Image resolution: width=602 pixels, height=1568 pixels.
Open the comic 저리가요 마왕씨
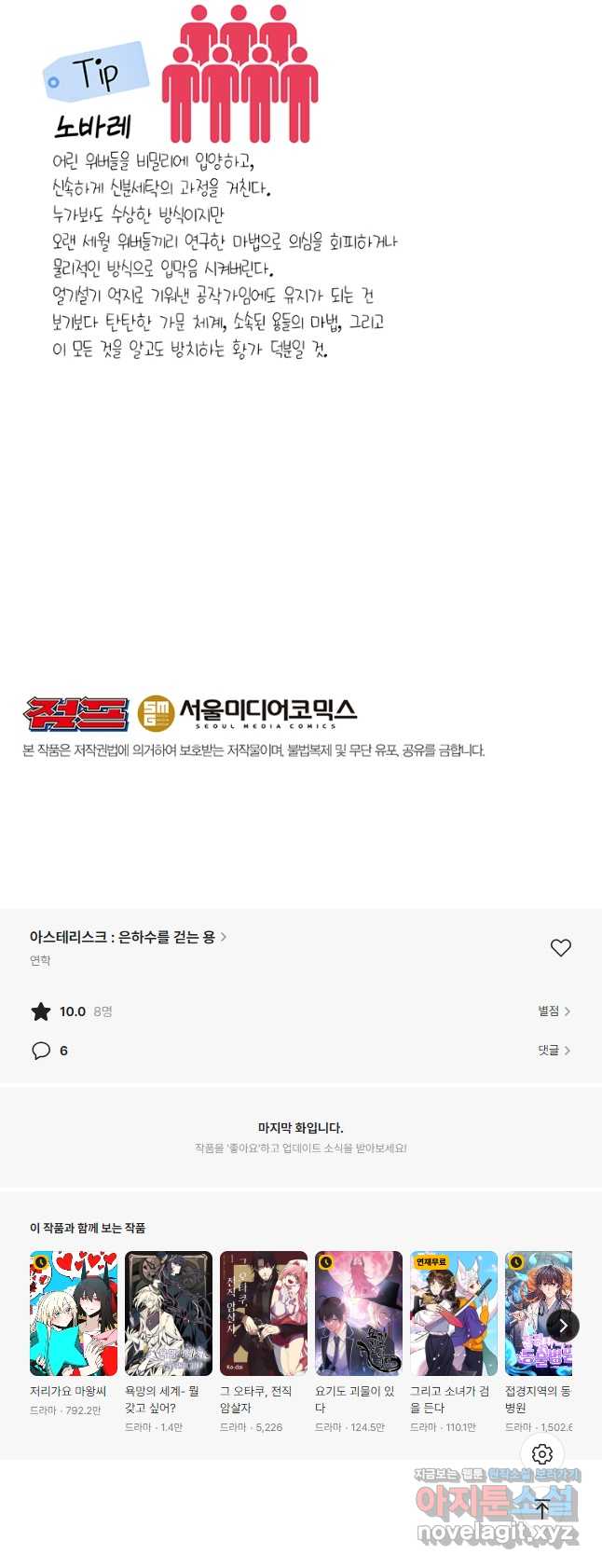74,1314
